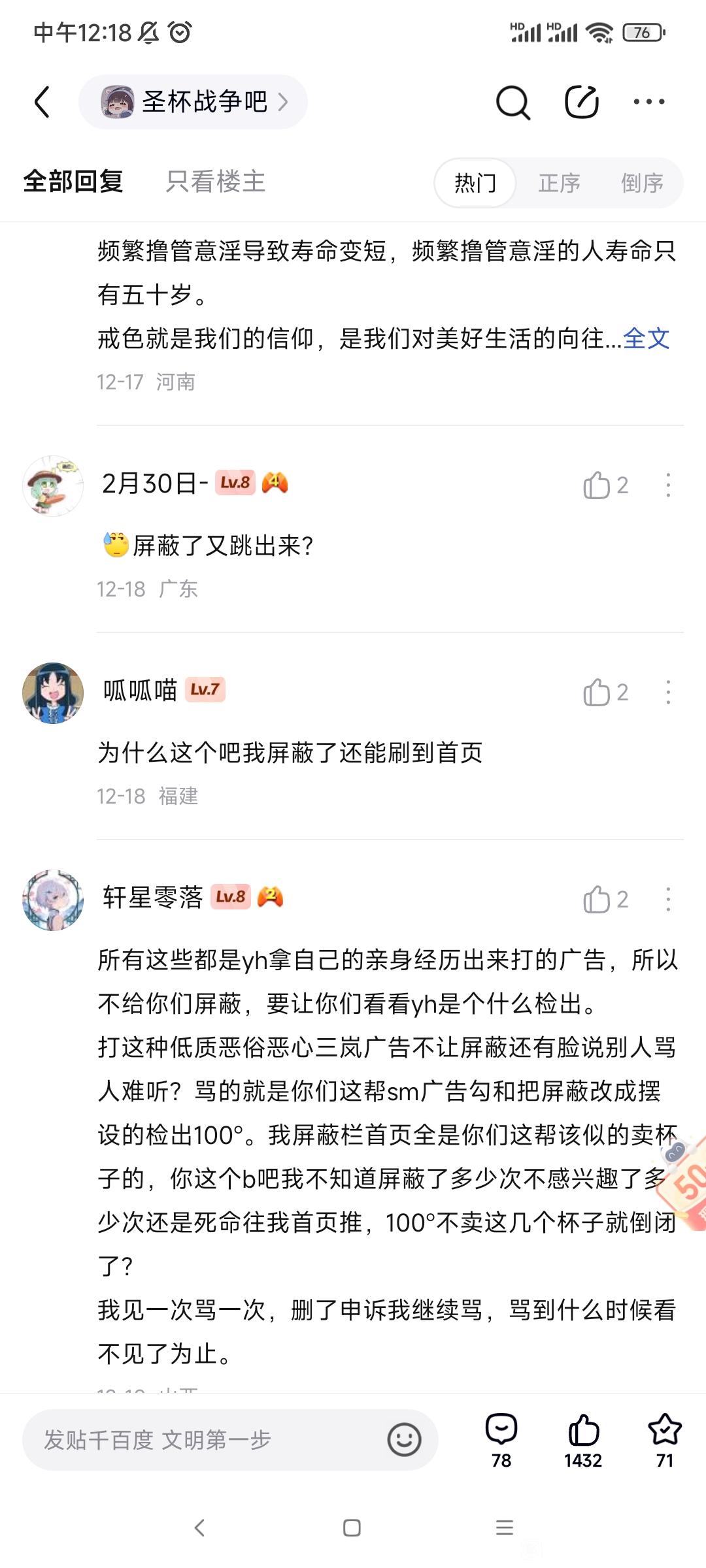Viewport: 706px width, 1568px height.
Task: Open more options on 呱呱喵's reply
Action: [667, 693]
